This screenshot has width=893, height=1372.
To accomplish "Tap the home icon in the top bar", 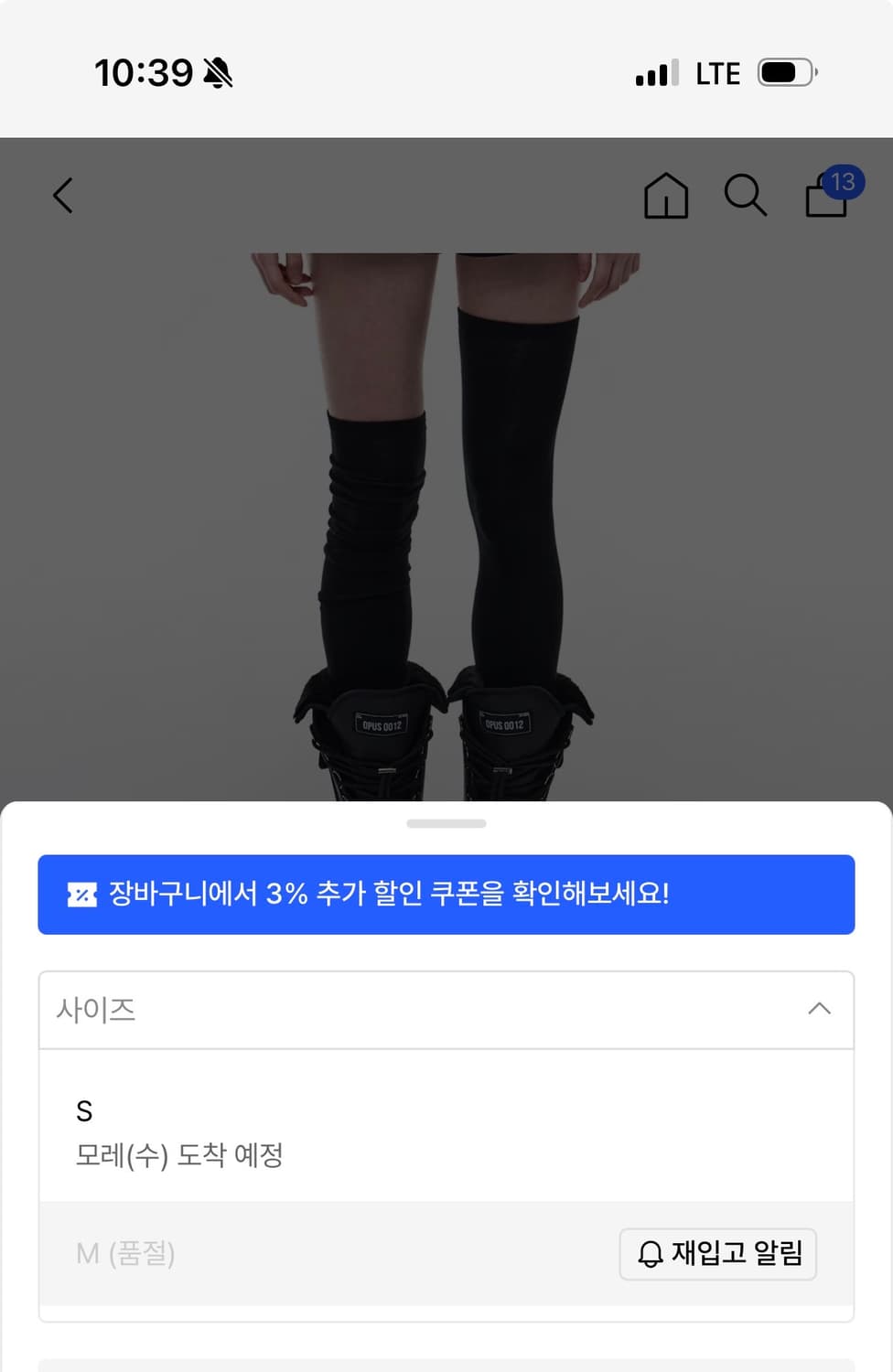I will coord(667,196).
